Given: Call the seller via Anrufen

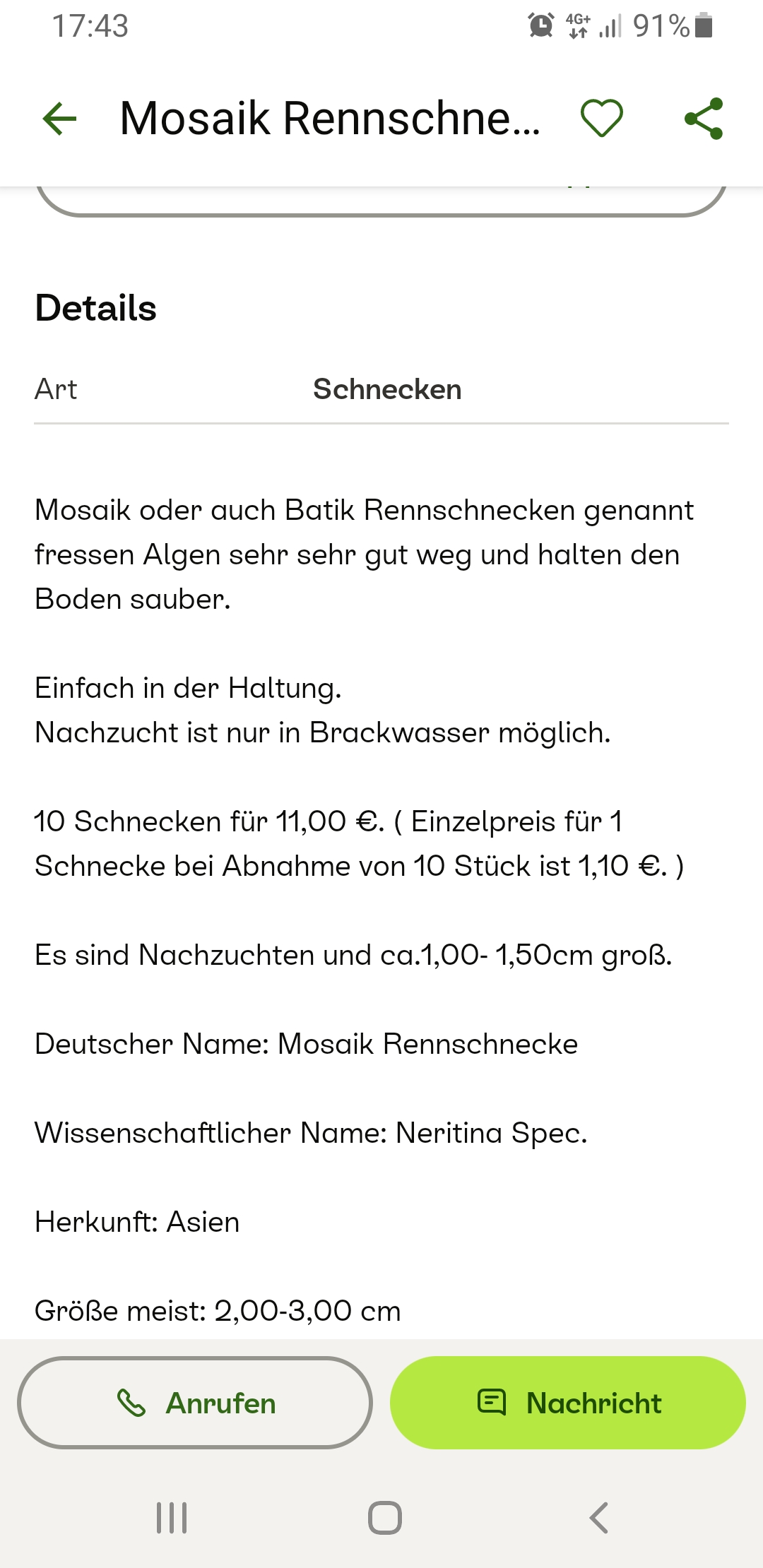Looking at the screenshot, I should click(195, 1403).
